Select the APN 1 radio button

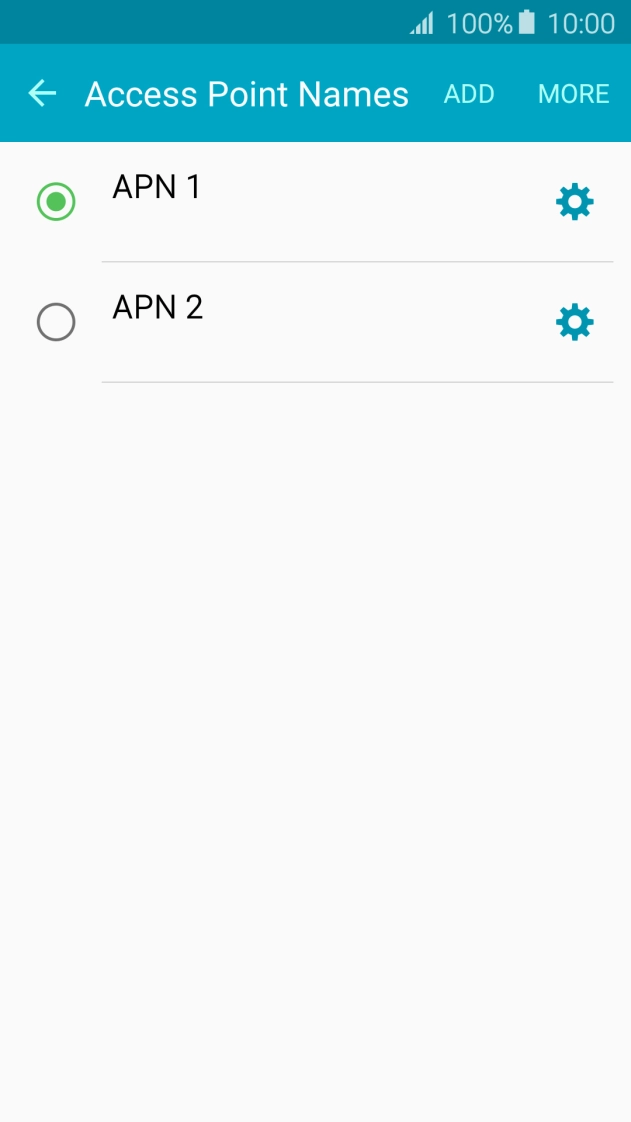tap(56, 202)
